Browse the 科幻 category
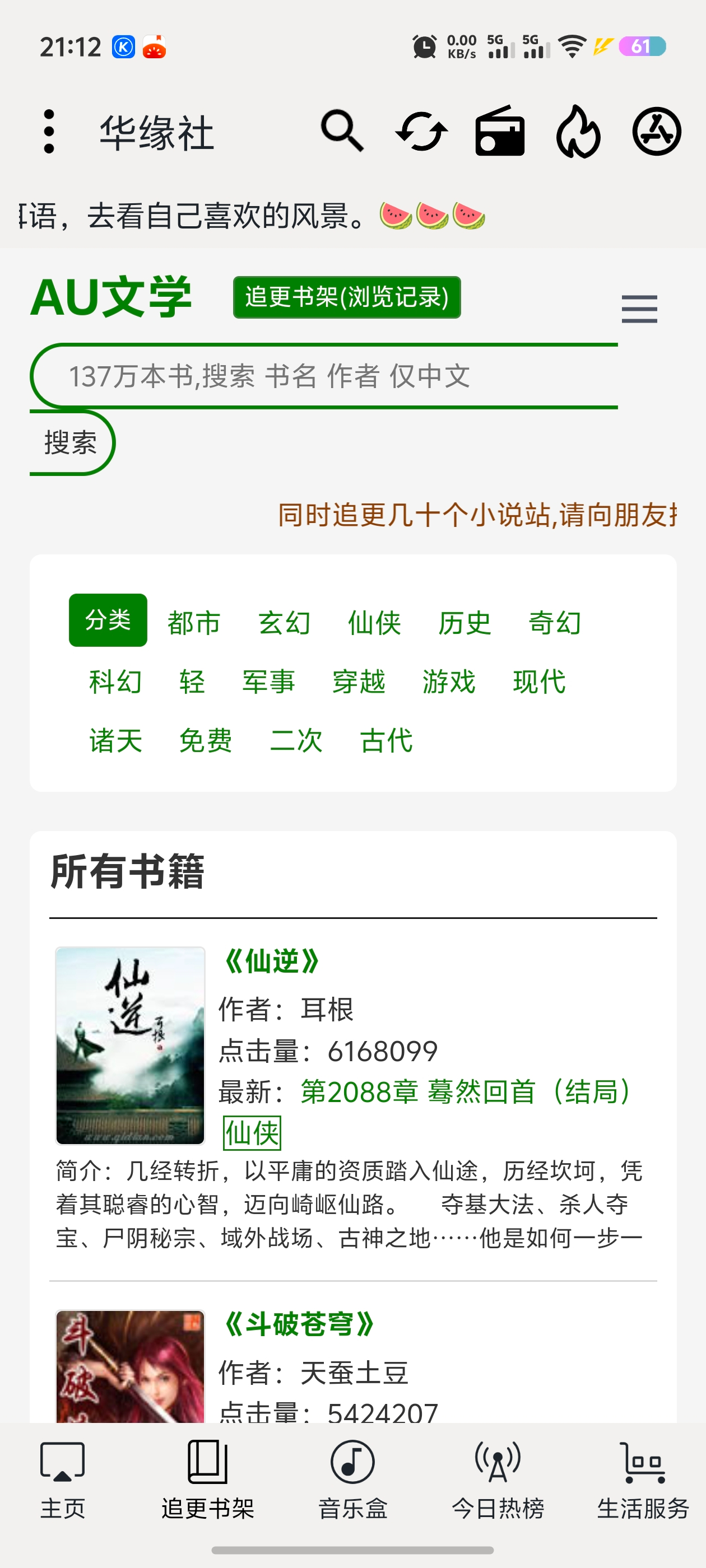Screen dimensions: 706x1568 [115, 681]
